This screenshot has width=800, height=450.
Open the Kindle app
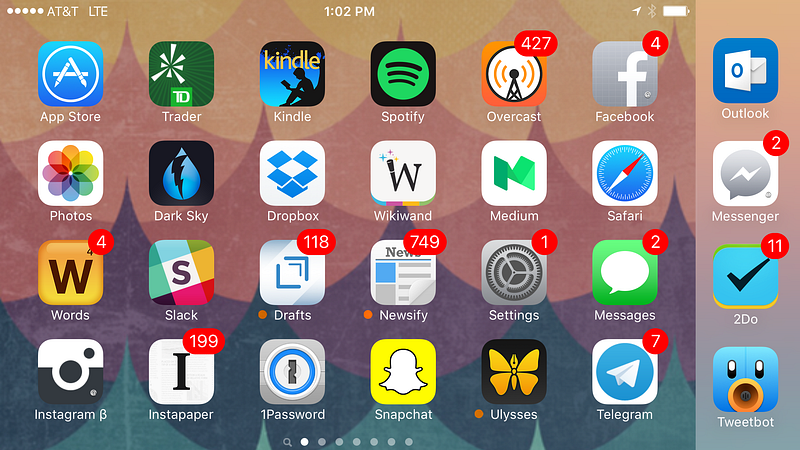[292, 74]
